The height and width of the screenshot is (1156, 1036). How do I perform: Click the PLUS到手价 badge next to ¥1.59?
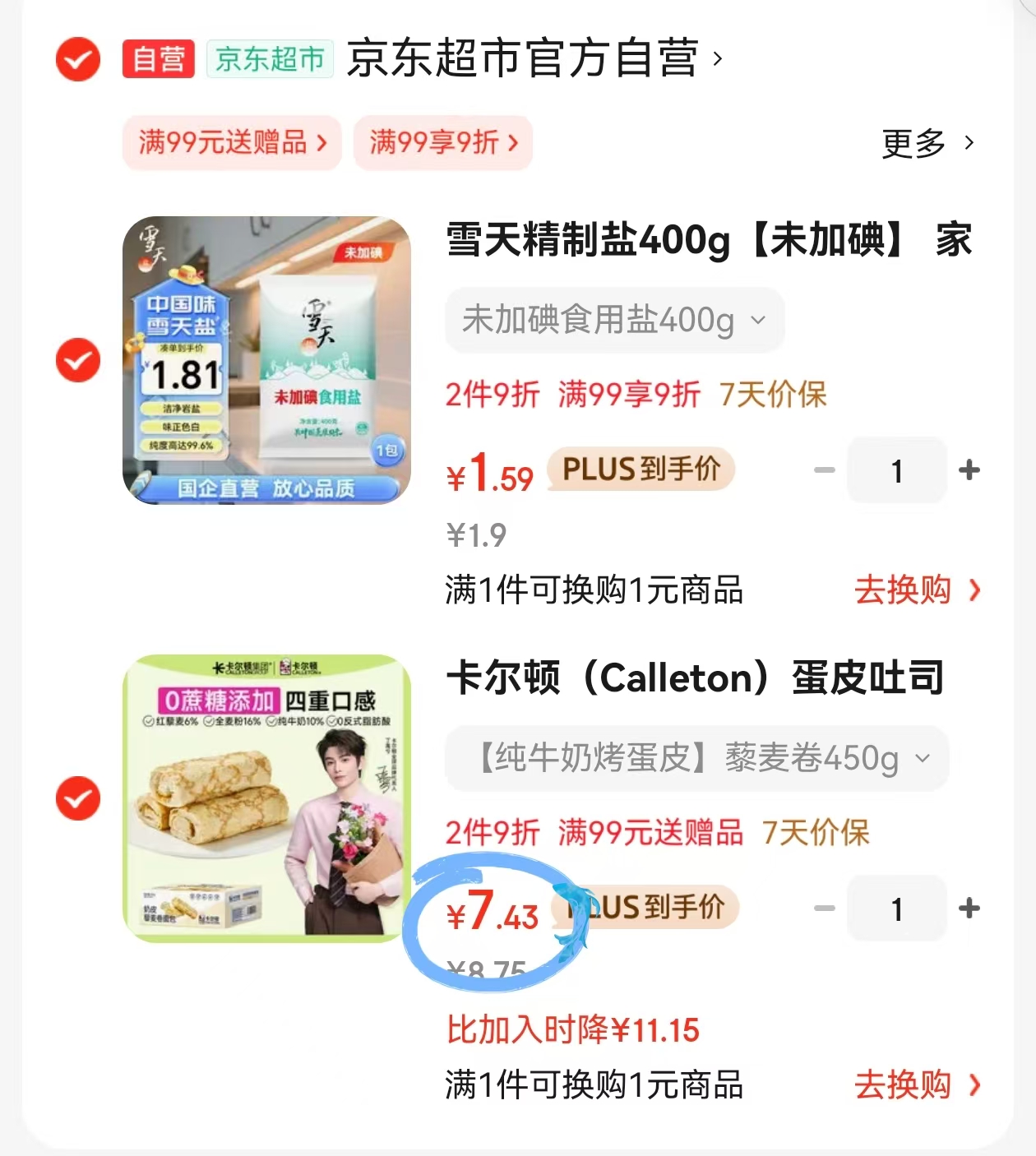coord(641,470)
